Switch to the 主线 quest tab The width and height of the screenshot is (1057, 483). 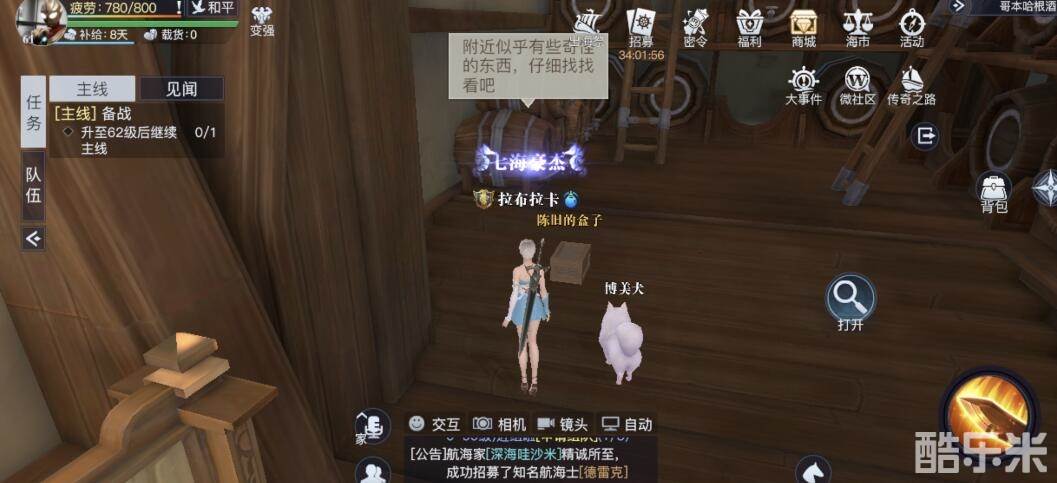[92, 89]
